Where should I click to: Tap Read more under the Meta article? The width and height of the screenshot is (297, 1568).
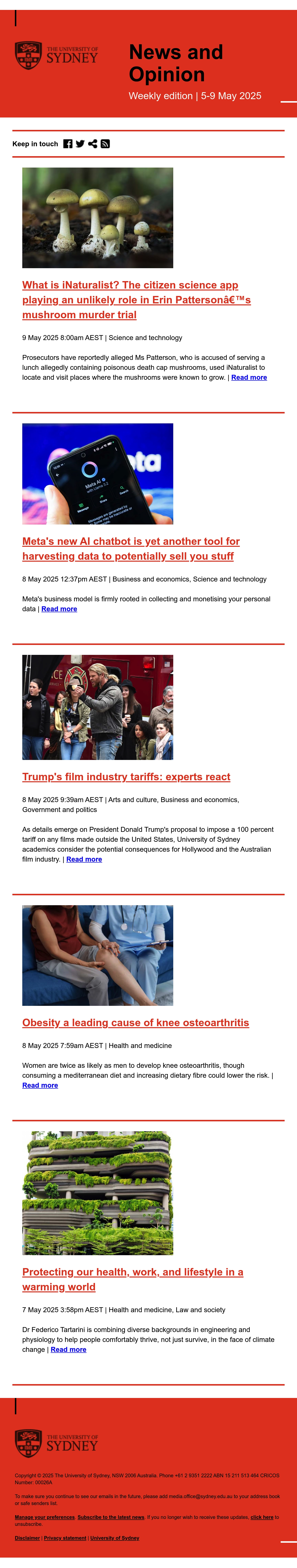(x=59, y=609)
